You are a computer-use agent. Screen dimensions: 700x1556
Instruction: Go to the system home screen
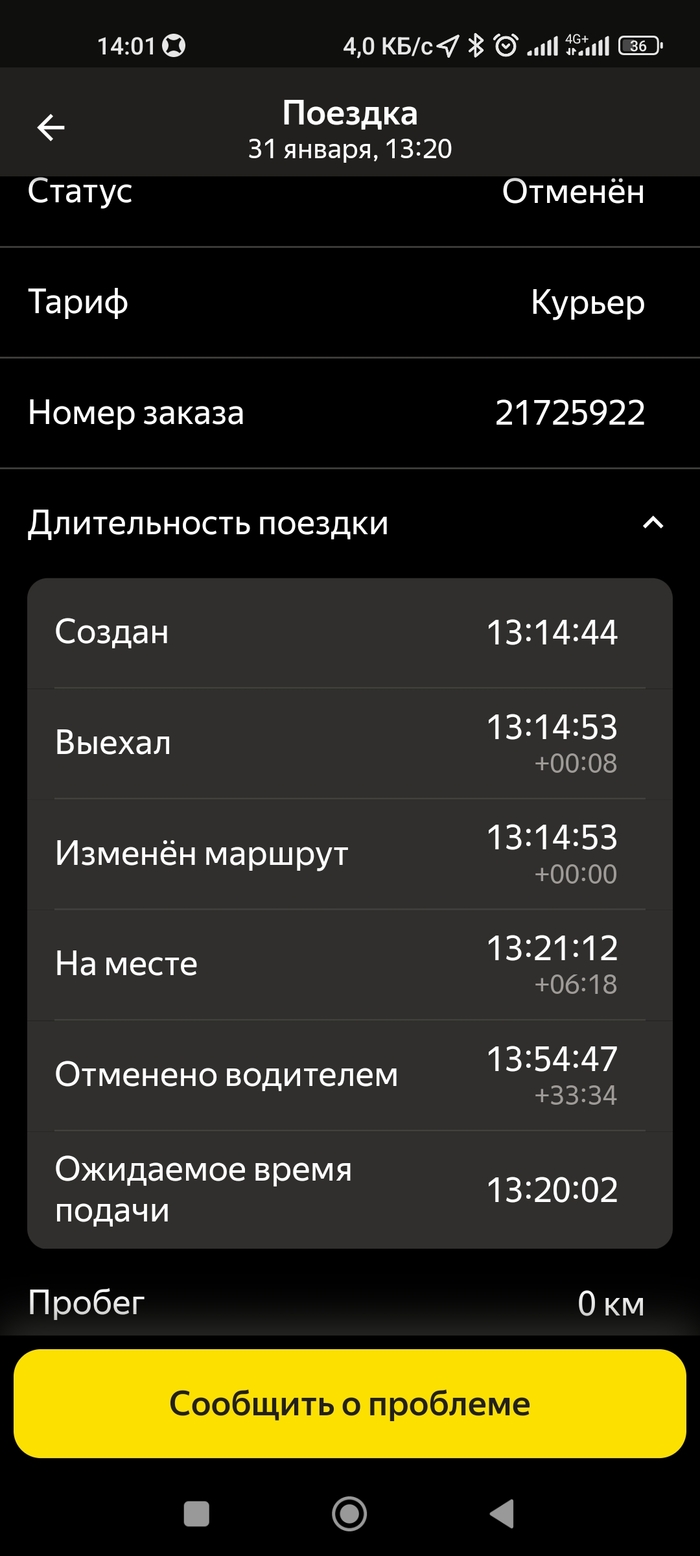coord(349,1513)
